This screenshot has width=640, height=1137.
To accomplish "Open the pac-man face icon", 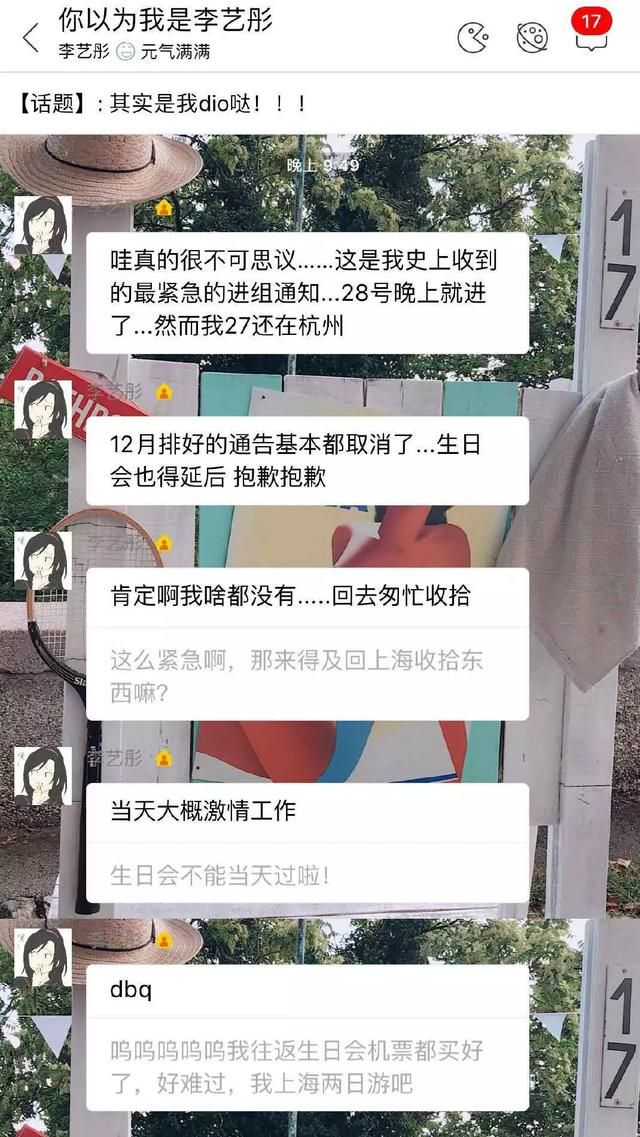I will (473, 38).
